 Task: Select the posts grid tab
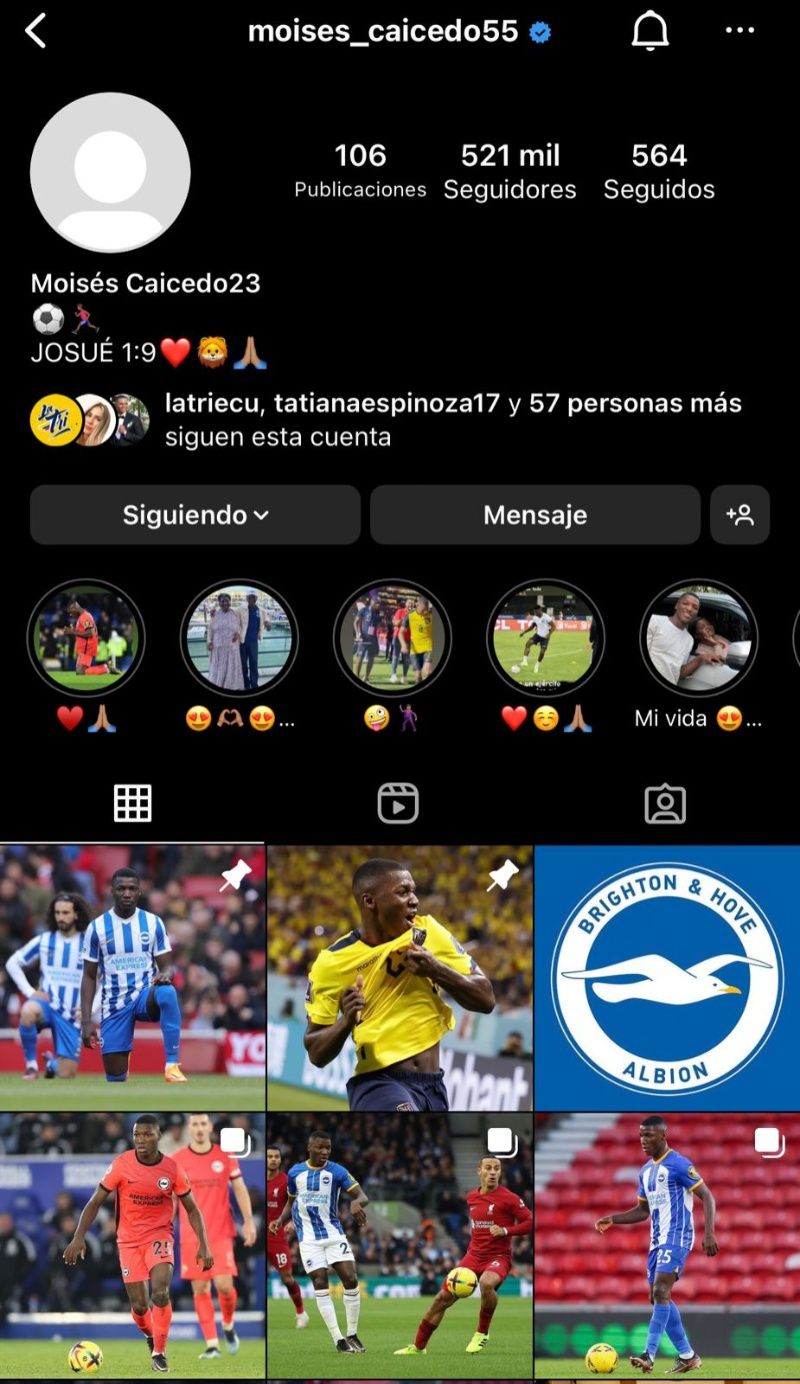132,803
